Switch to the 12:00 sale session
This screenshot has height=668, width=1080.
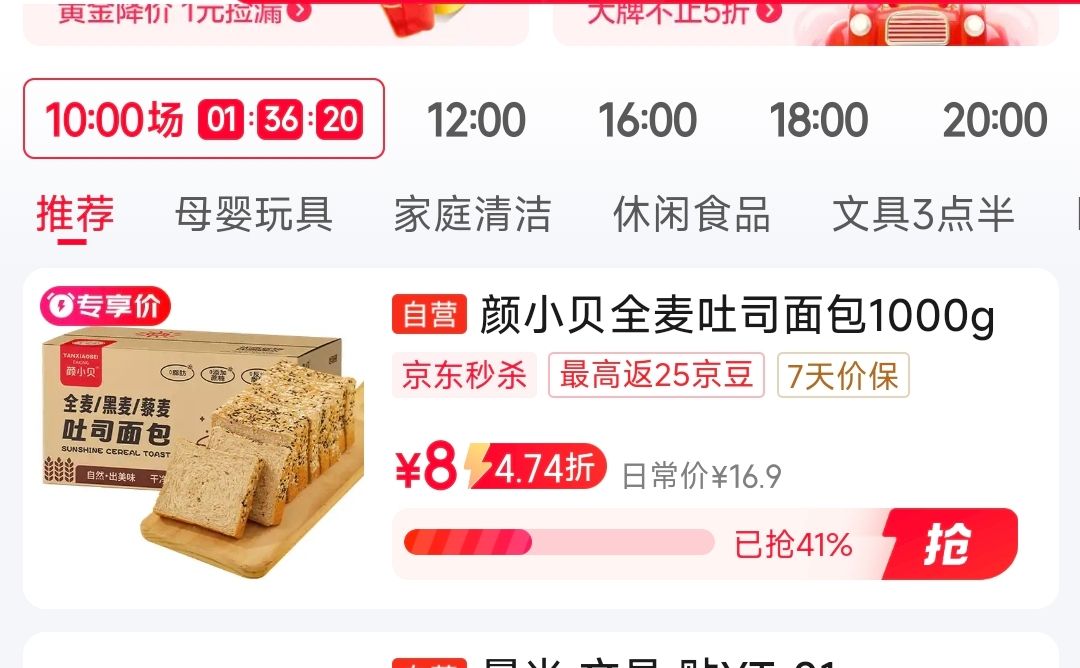point(476,121)
